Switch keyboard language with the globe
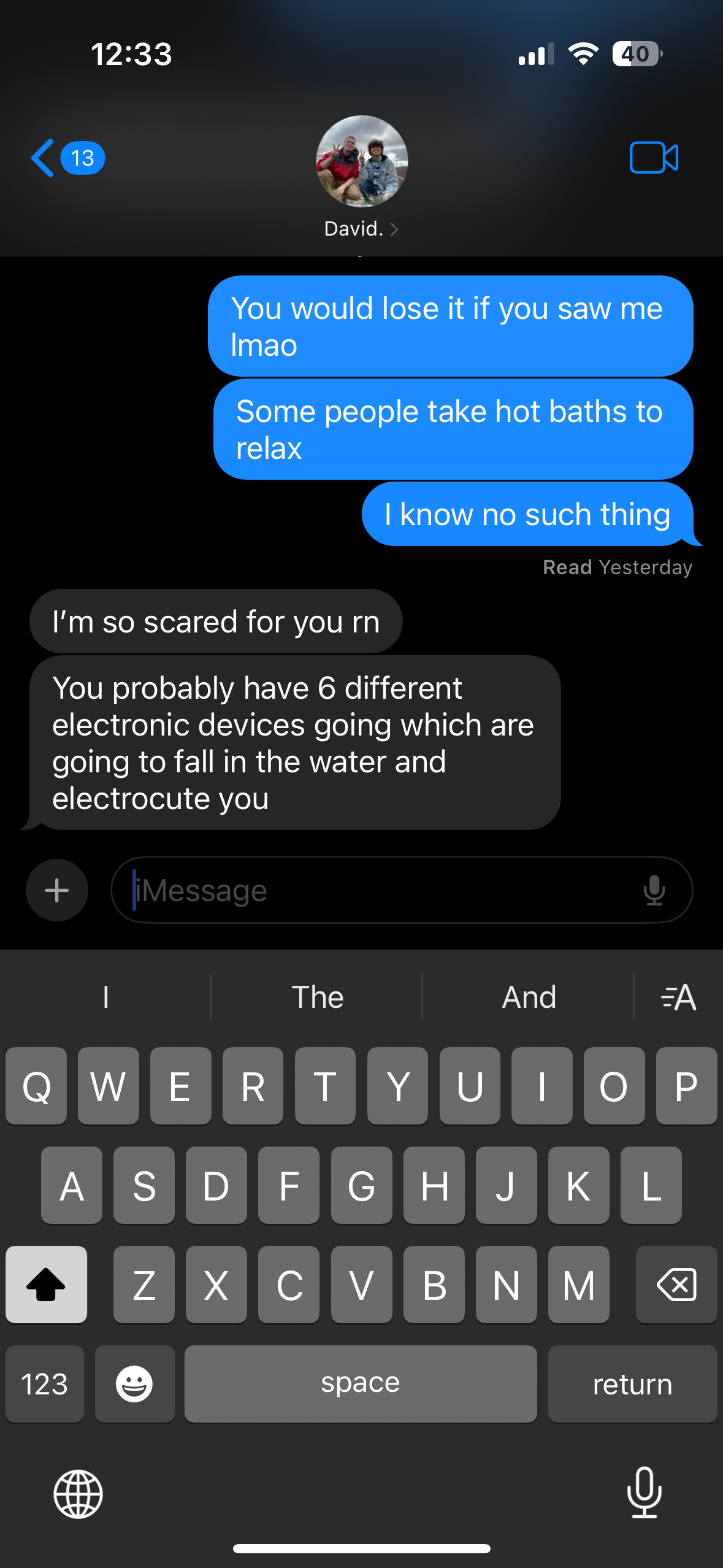 coord(78,1494)
